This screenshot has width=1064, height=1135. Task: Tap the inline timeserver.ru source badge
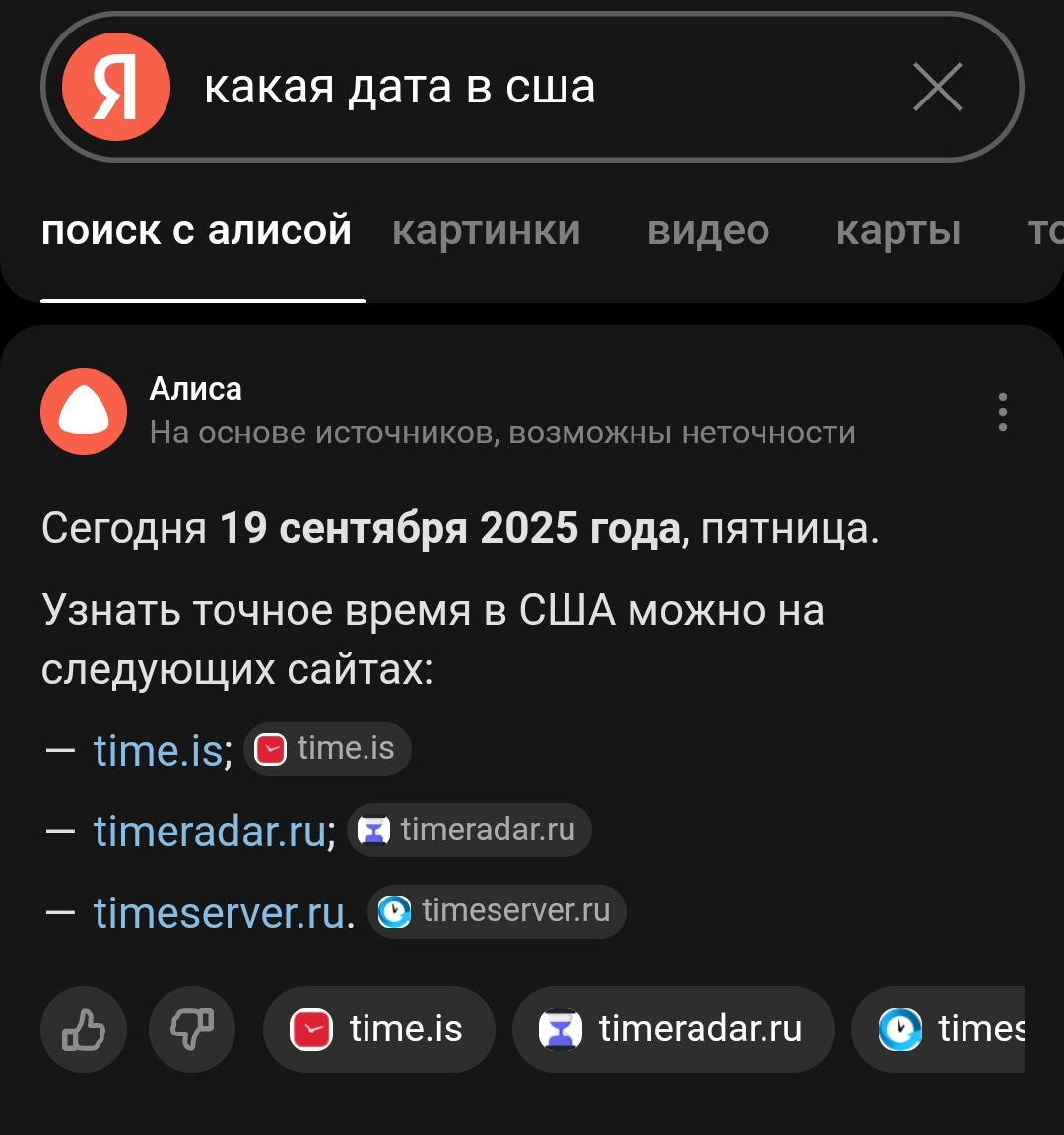497,911
